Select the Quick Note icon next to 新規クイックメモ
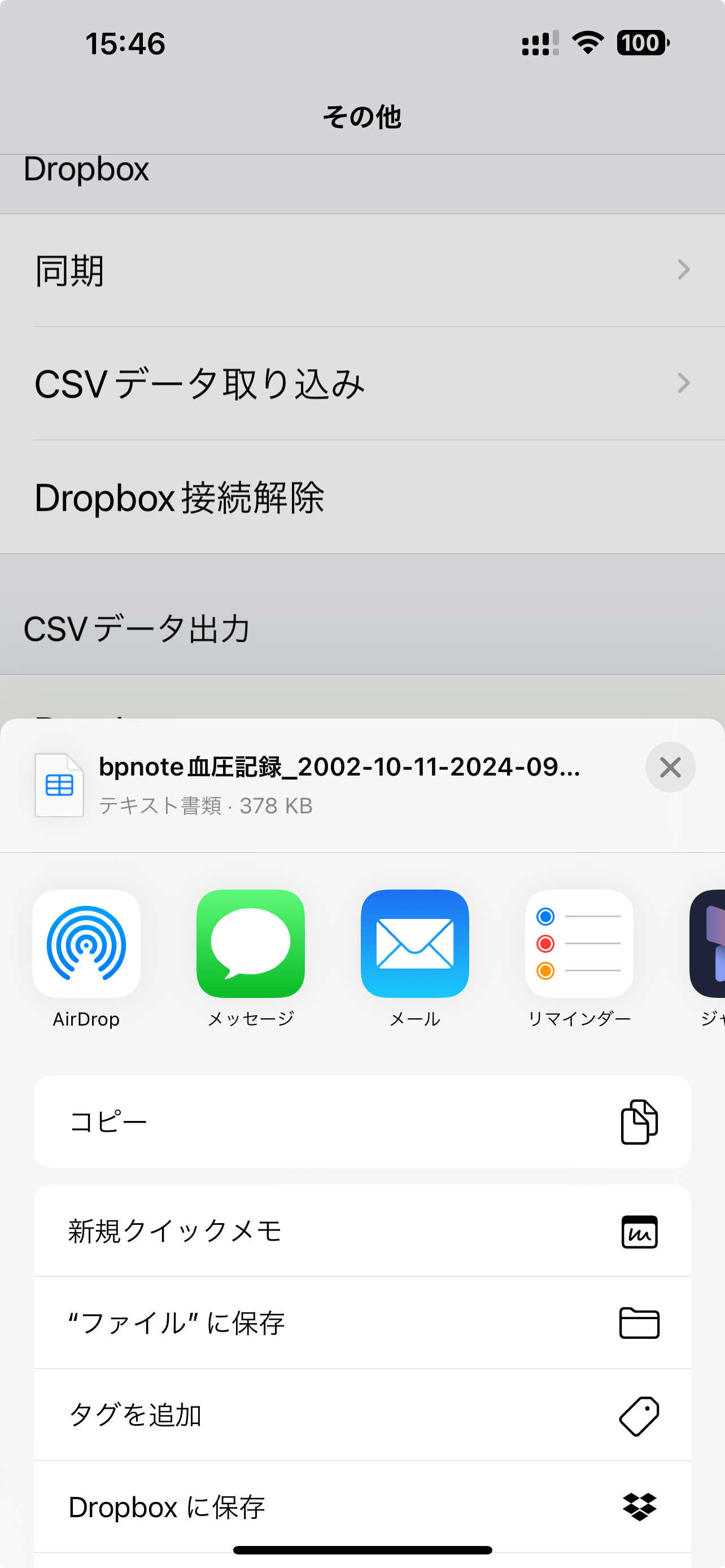Image resolution: width=725 pixels, height=1568 pixels. pyautogui.click(x=639, y=1231)
